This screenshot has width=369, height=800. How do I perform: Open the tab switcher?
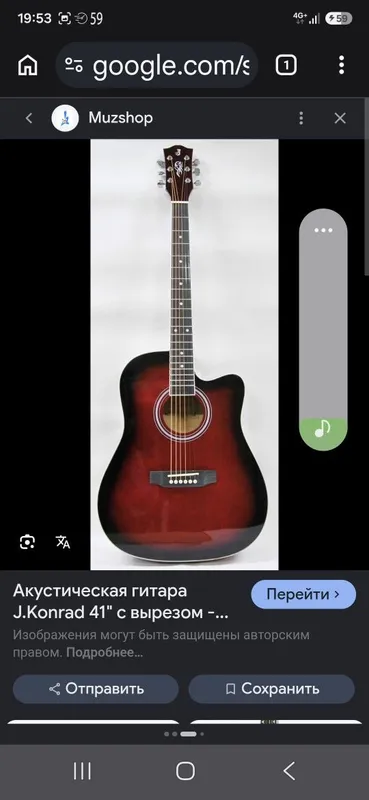pos(286,65)
